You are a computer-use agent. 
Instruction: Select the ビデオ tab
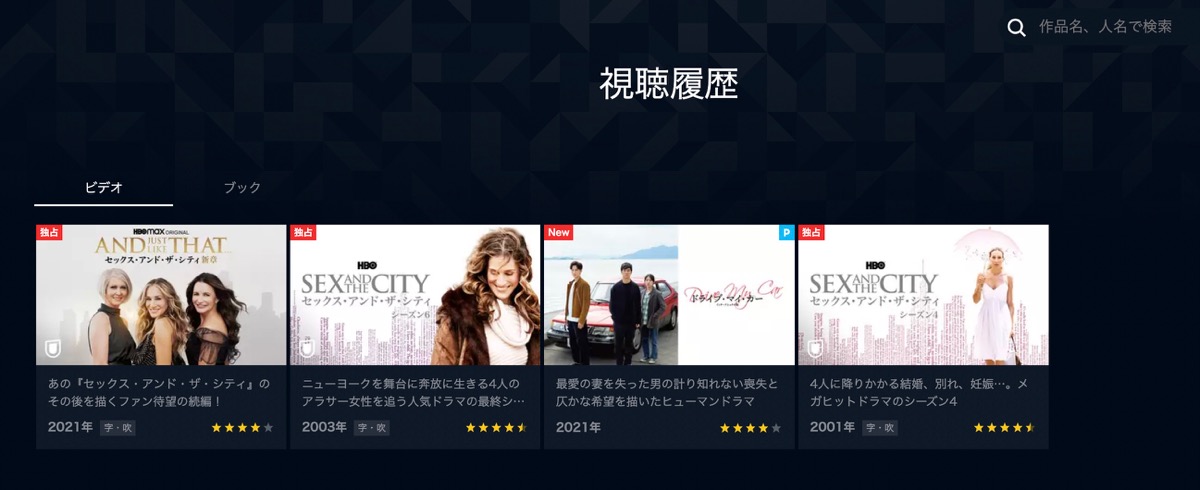tap(103, 188)
